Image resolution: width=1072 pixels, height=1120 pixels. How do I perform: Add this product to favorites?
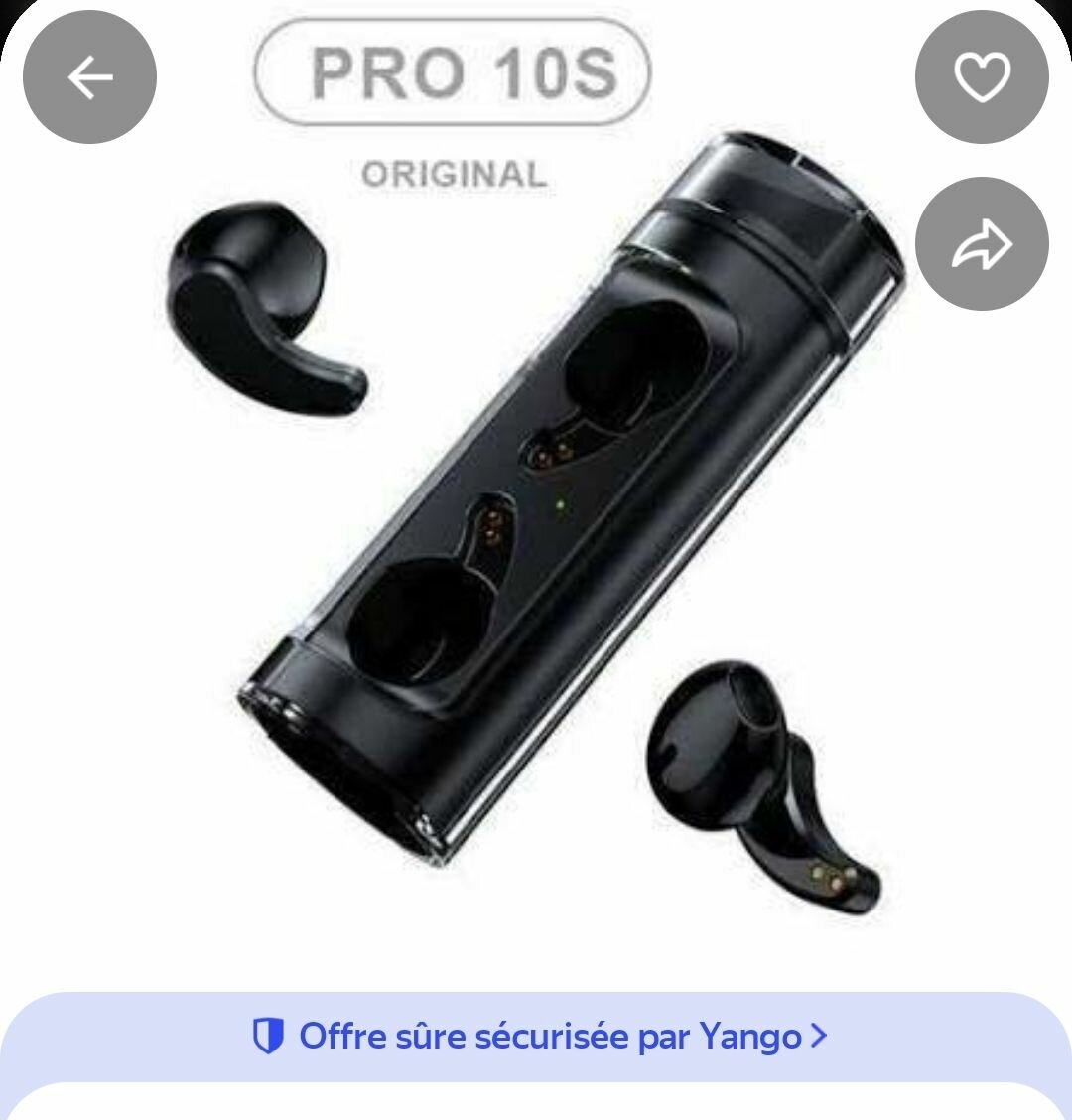click(982, 77)
